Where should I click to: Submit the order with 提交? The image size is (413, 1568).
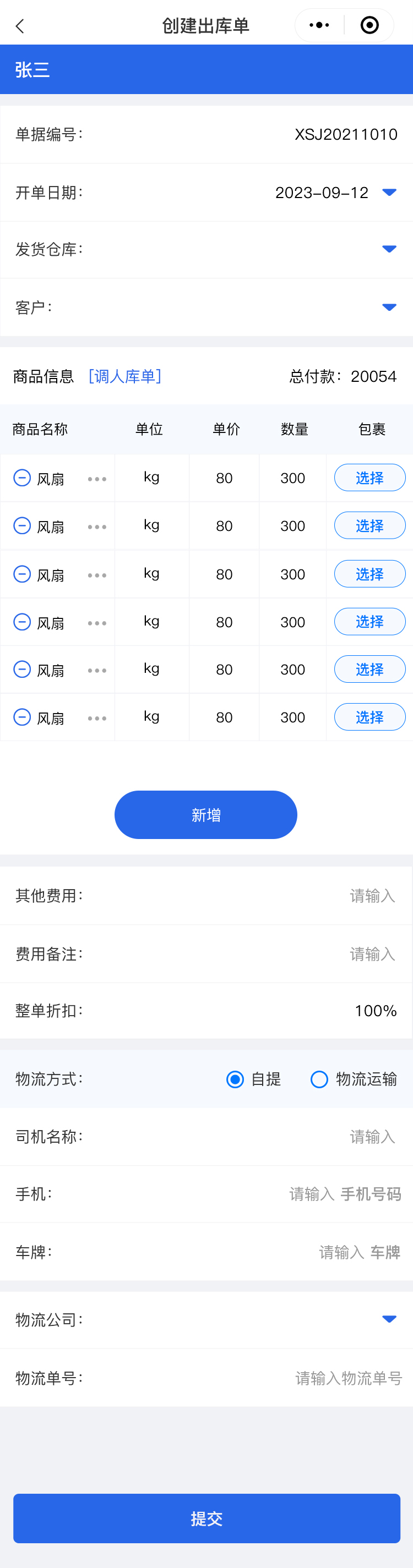tap(206, 1518)
